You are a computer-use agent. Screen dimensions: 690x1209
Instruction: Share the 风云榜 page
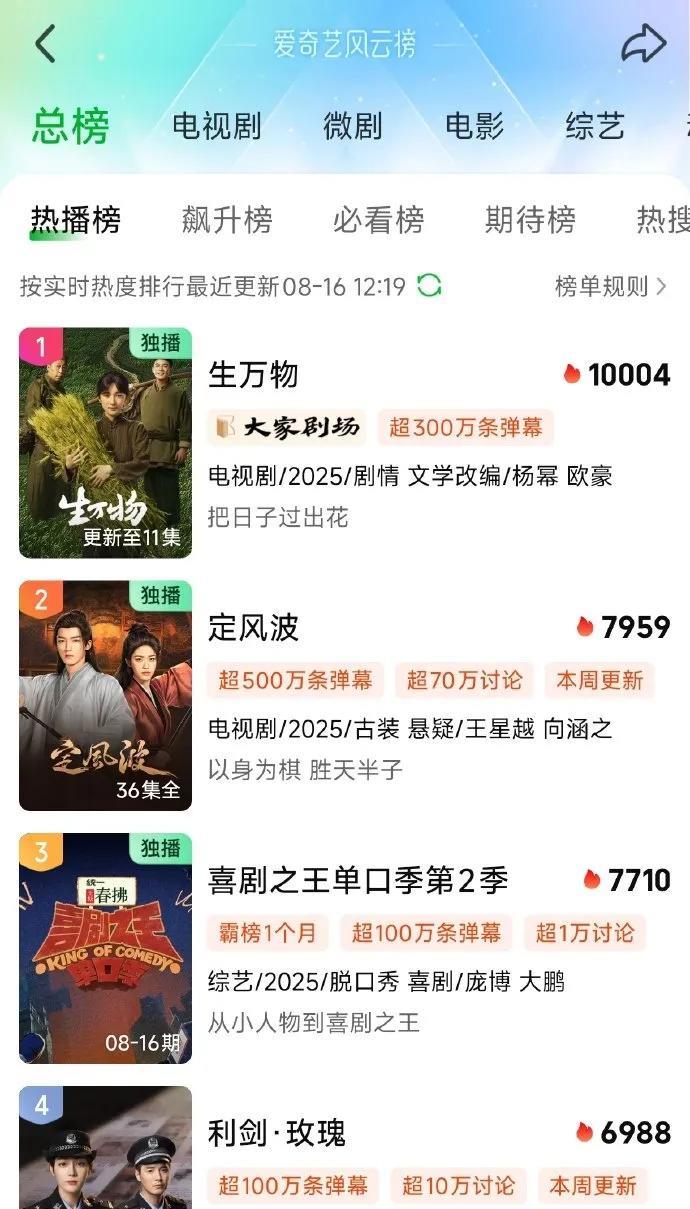[x=643, y=44]
